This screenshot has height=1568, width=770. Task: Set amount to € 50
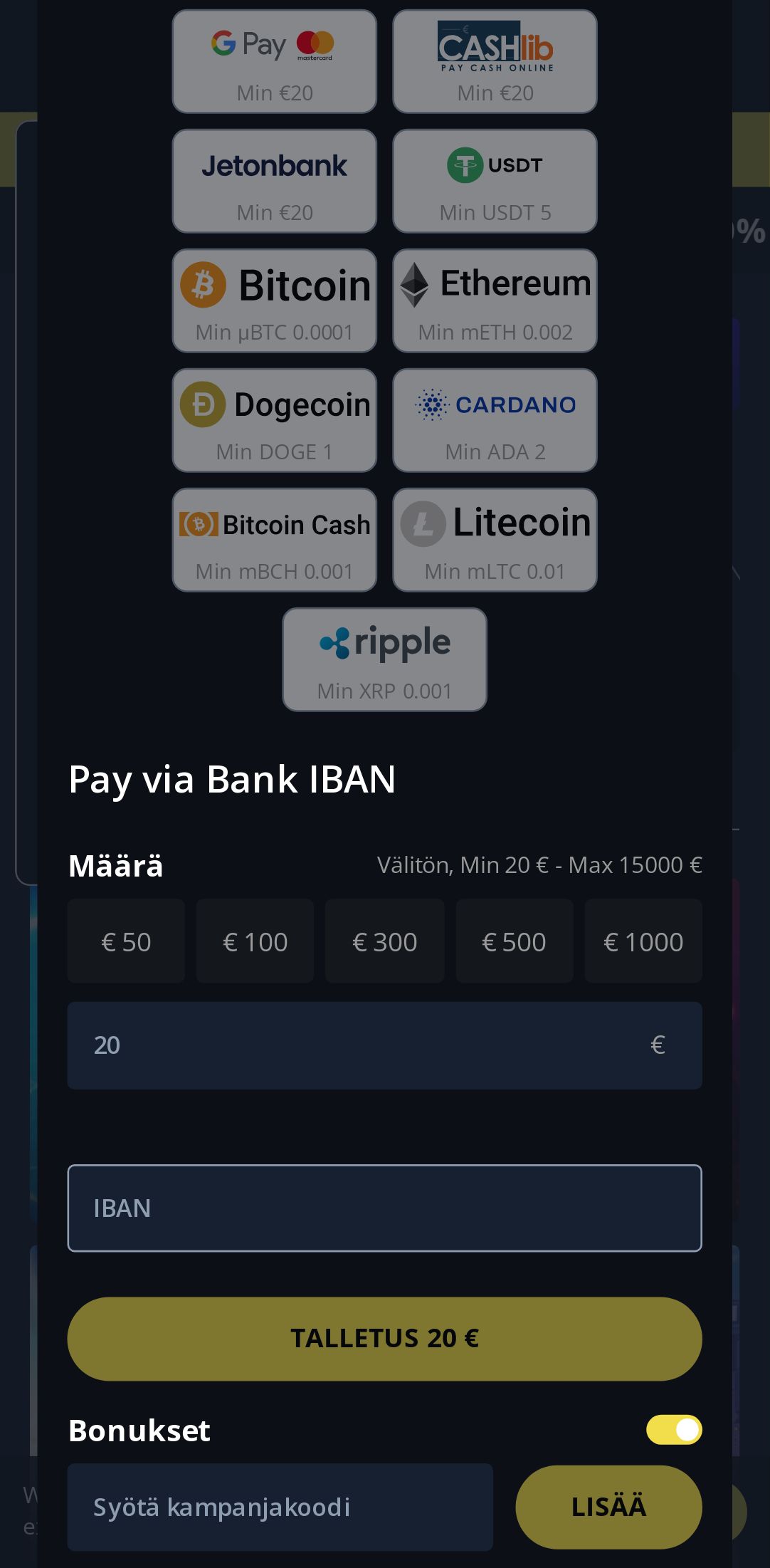click(x=126, y=941)
